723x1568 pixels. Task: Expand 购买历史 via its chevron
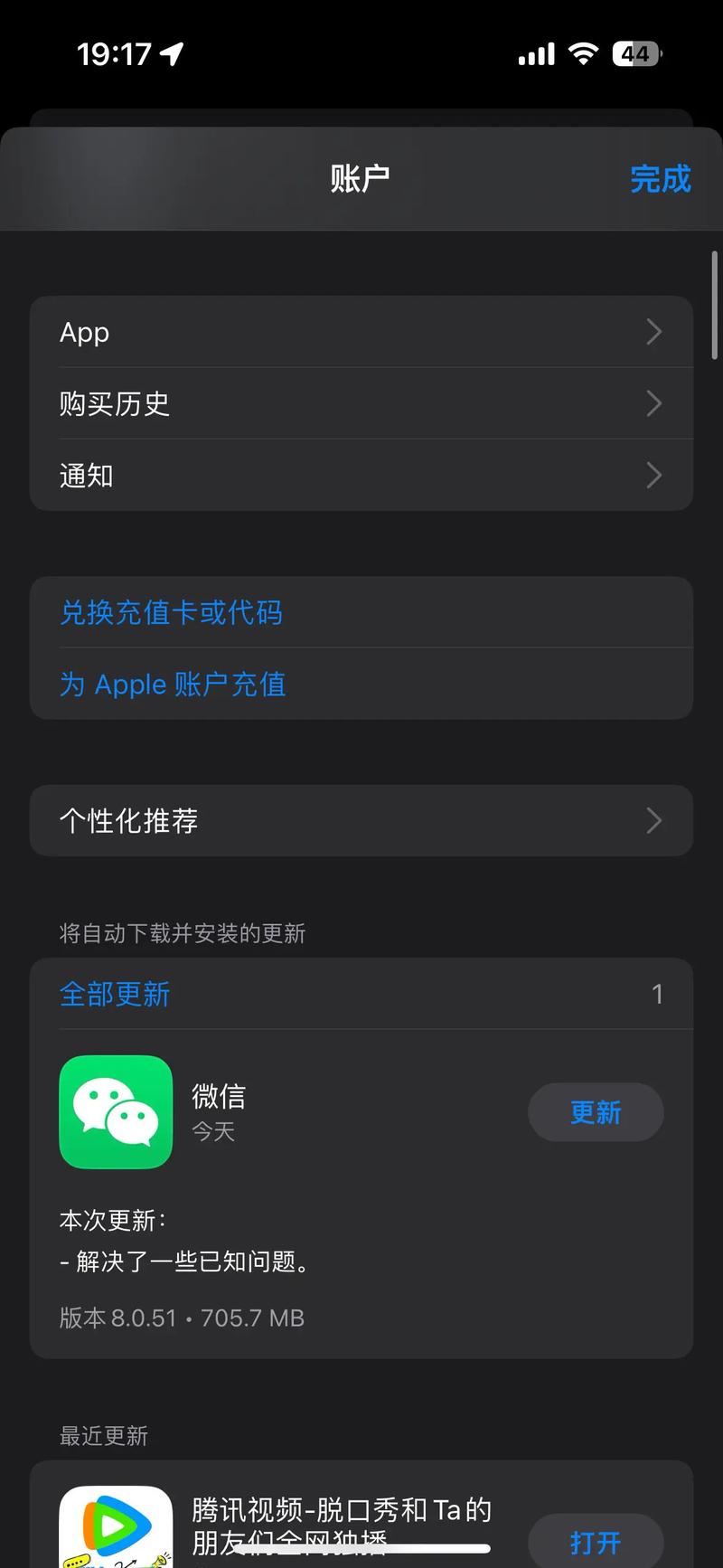[654, 404]
